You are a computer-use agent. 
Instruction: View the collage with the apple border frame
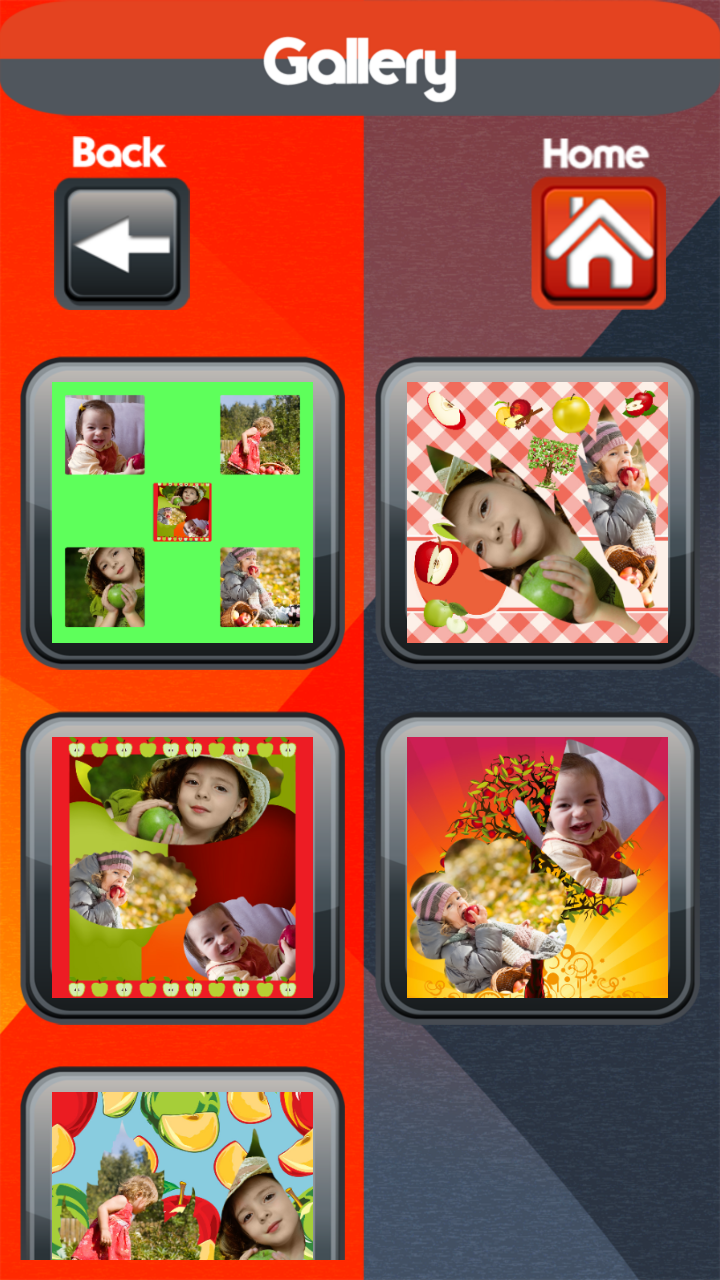click(x=182, y=867)
